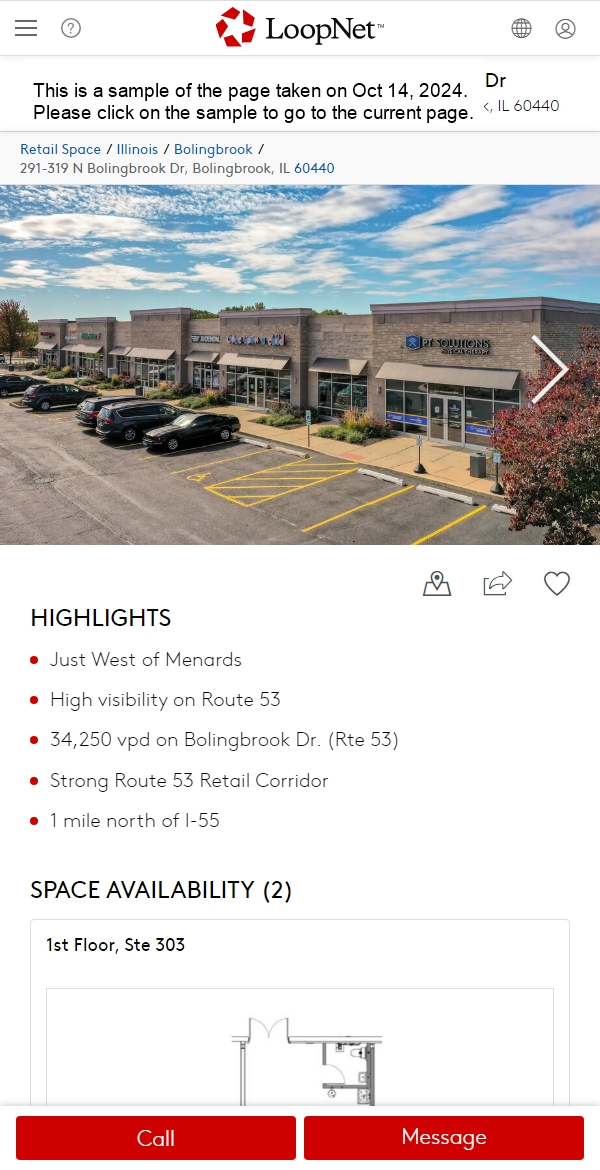Image resolution: width=600 pixels, height=1170 pixels.
Task: Open the 60440 zip code link
Action: pyautogui.click(x=314, y=168)
